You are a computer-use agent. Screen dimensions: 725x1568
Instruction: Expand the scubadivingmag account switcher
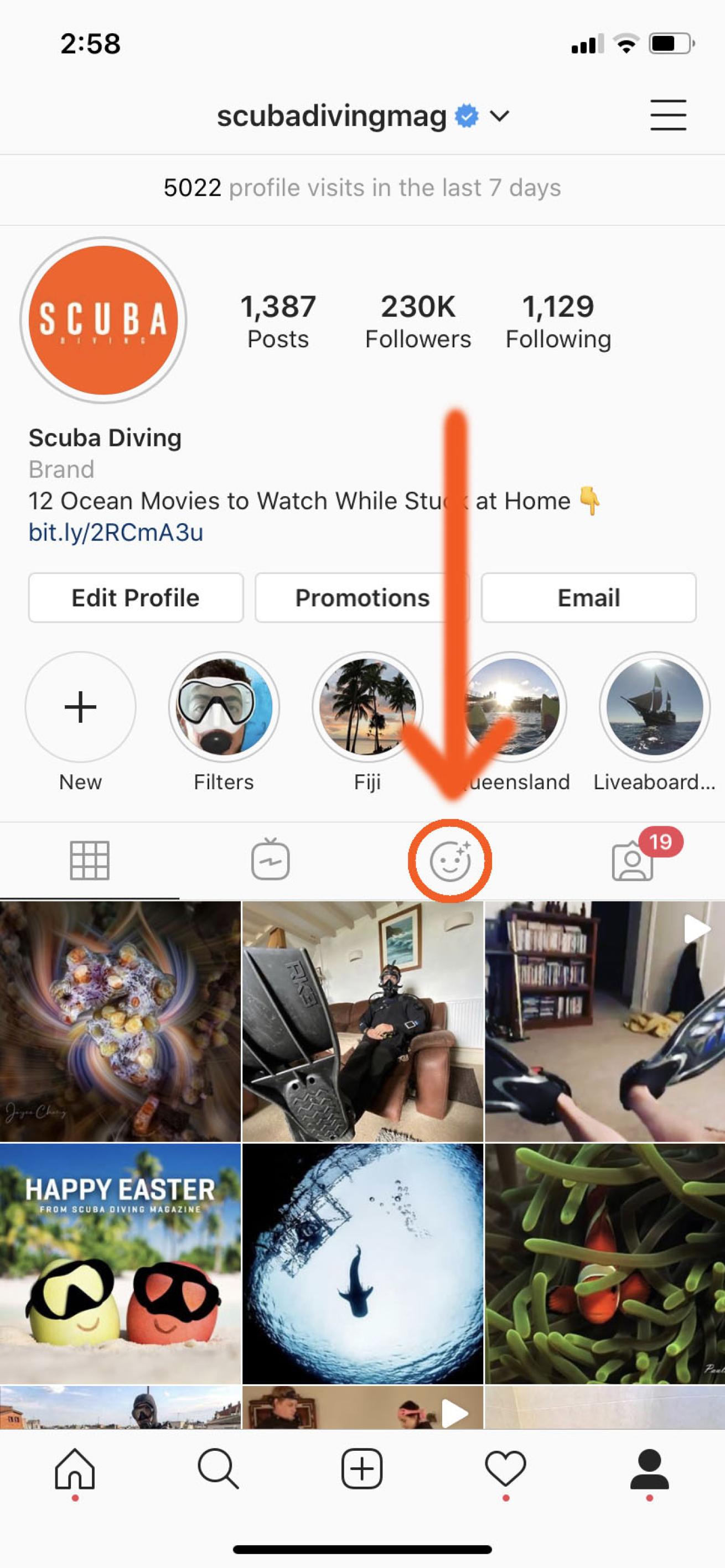coord(499,116)
